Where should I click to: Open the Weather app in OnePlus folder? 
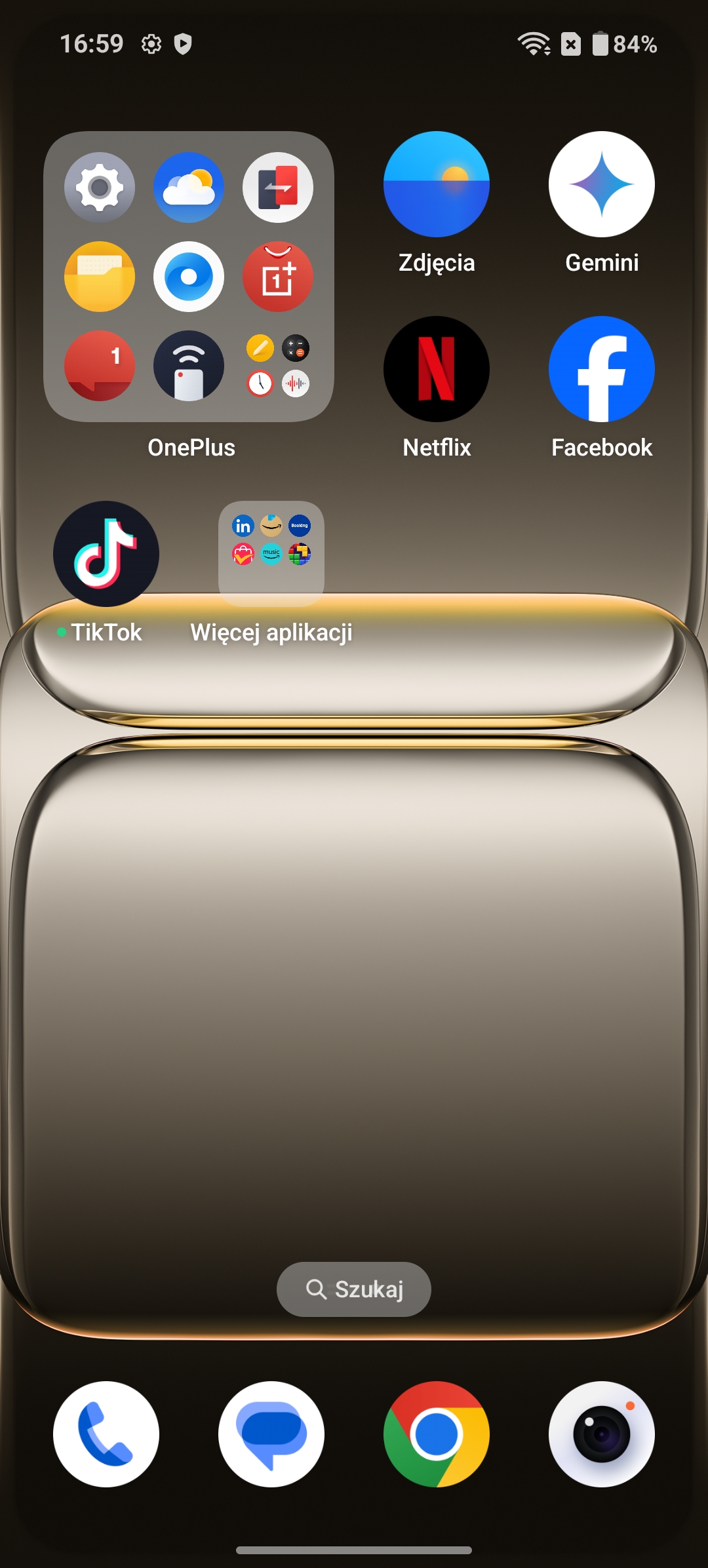tap(189, 187)
